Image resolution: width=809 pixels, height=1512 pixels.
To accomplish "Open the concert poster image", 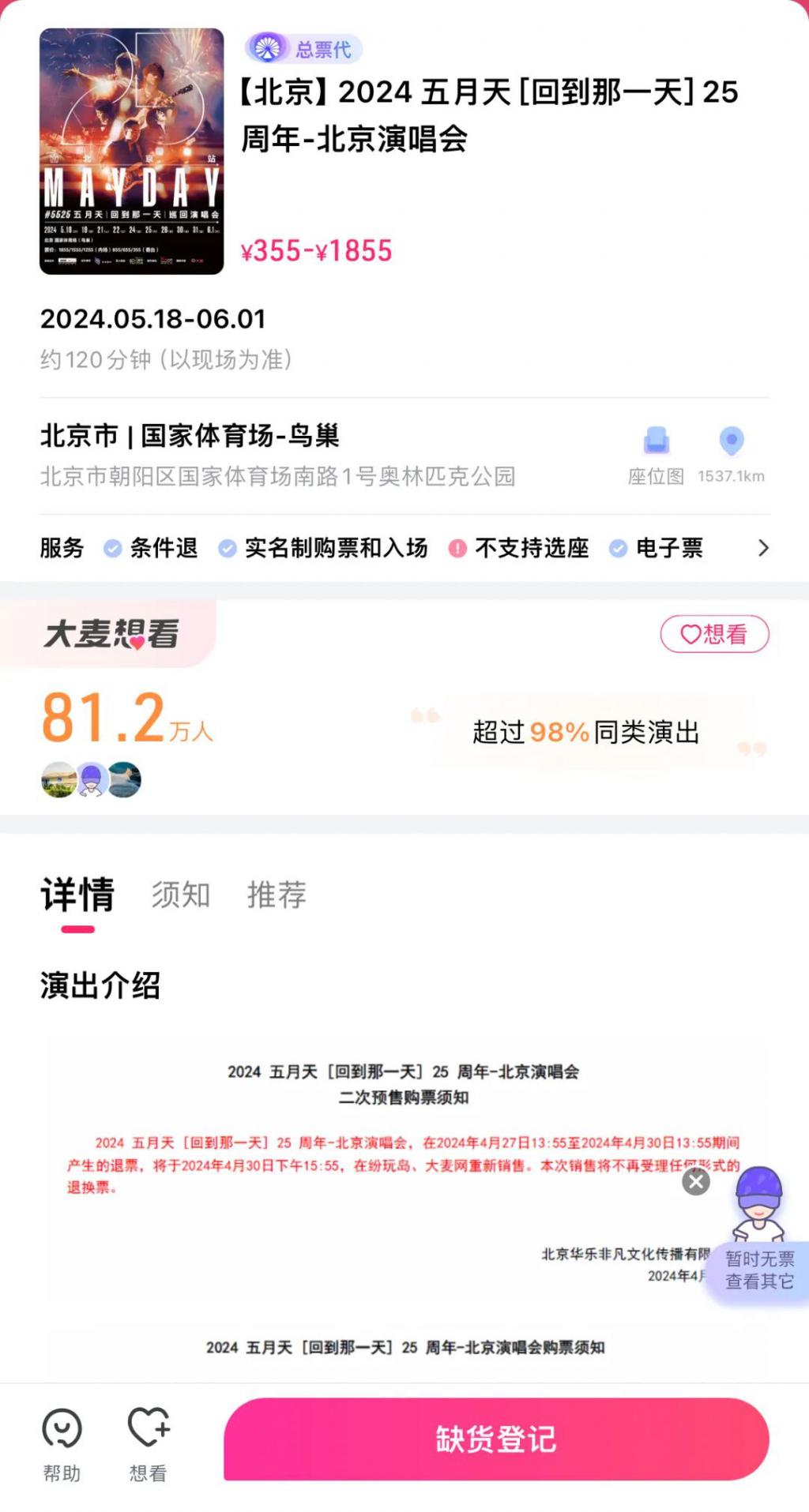I will coord(131,152).
